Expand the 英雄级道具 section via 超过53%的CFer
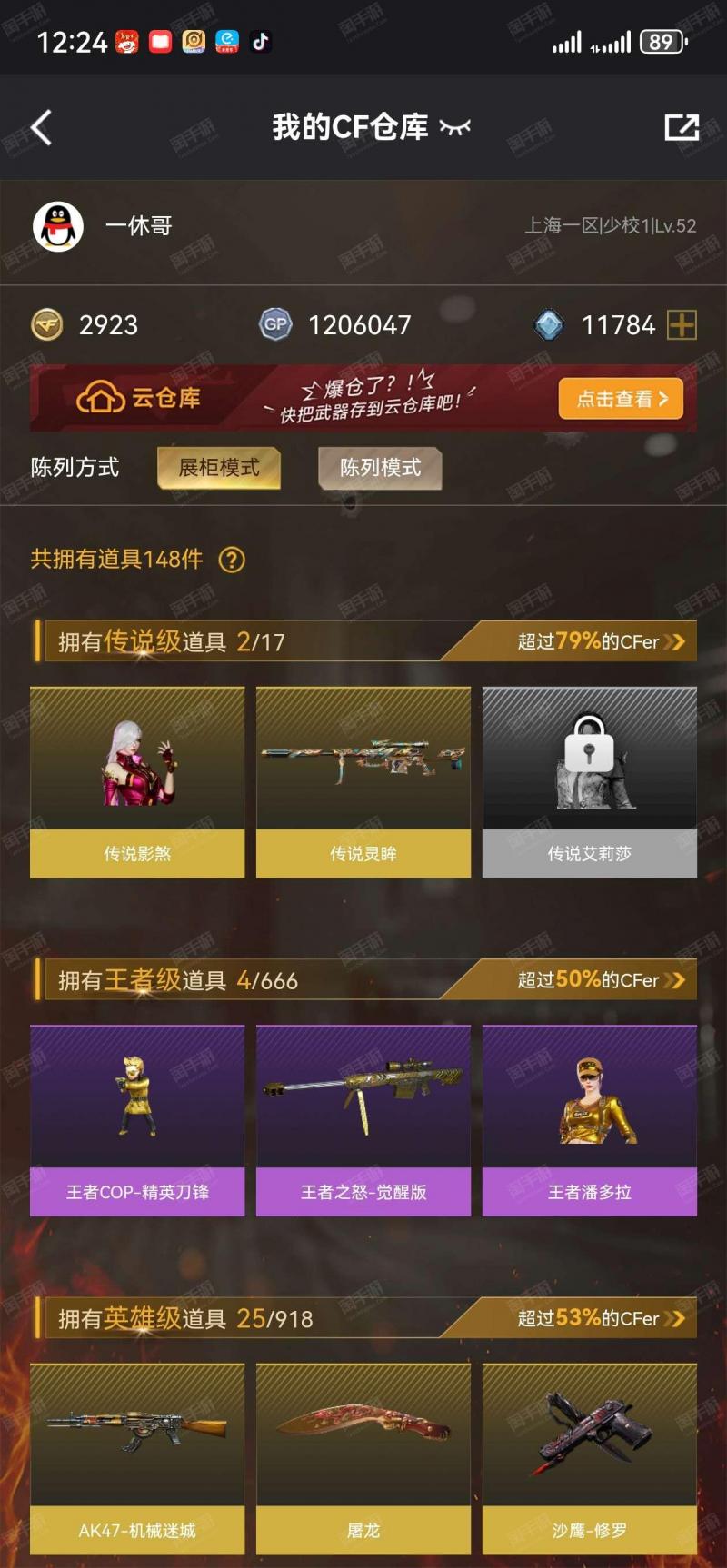The height and width of the screenshot is (1568, 727). 601,1317
